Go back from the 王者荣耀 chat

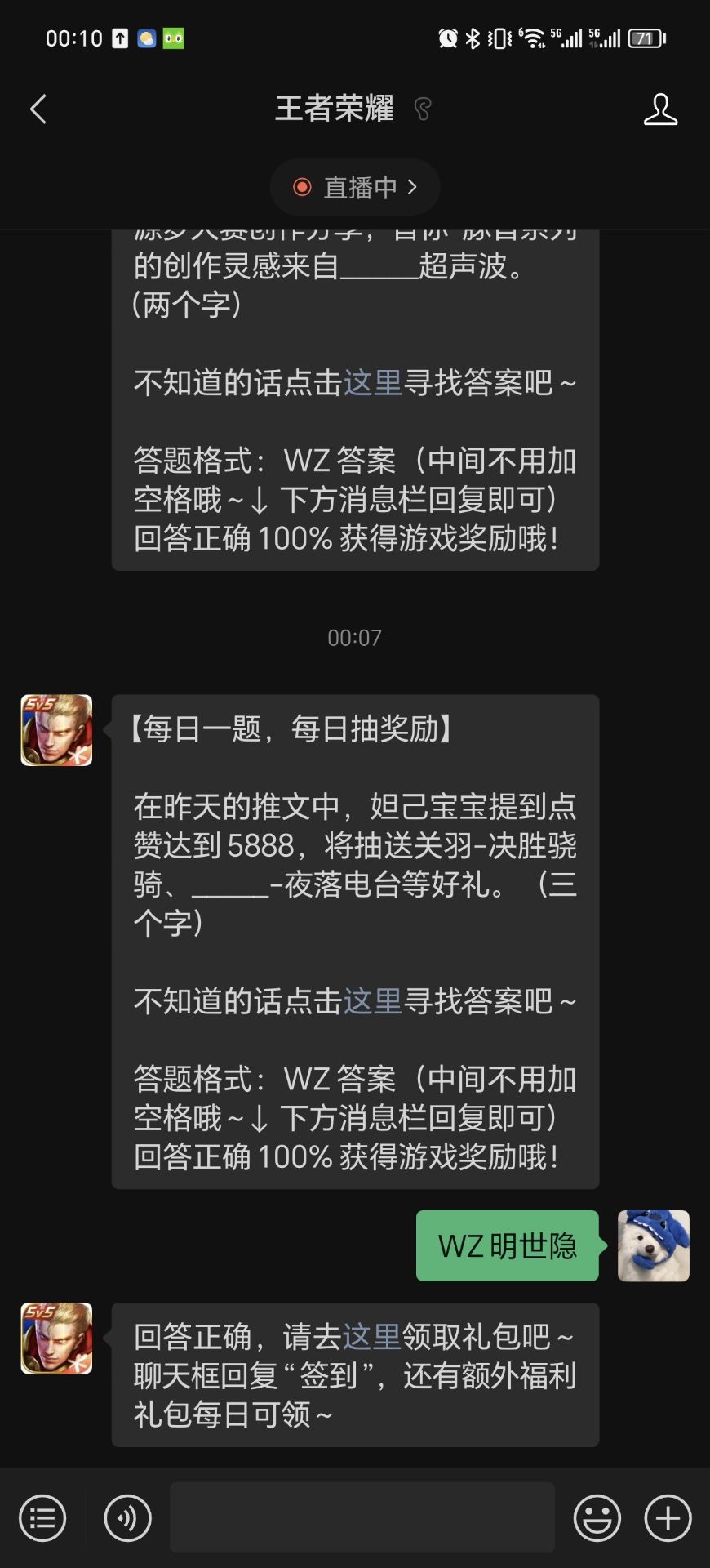[38, 109]
